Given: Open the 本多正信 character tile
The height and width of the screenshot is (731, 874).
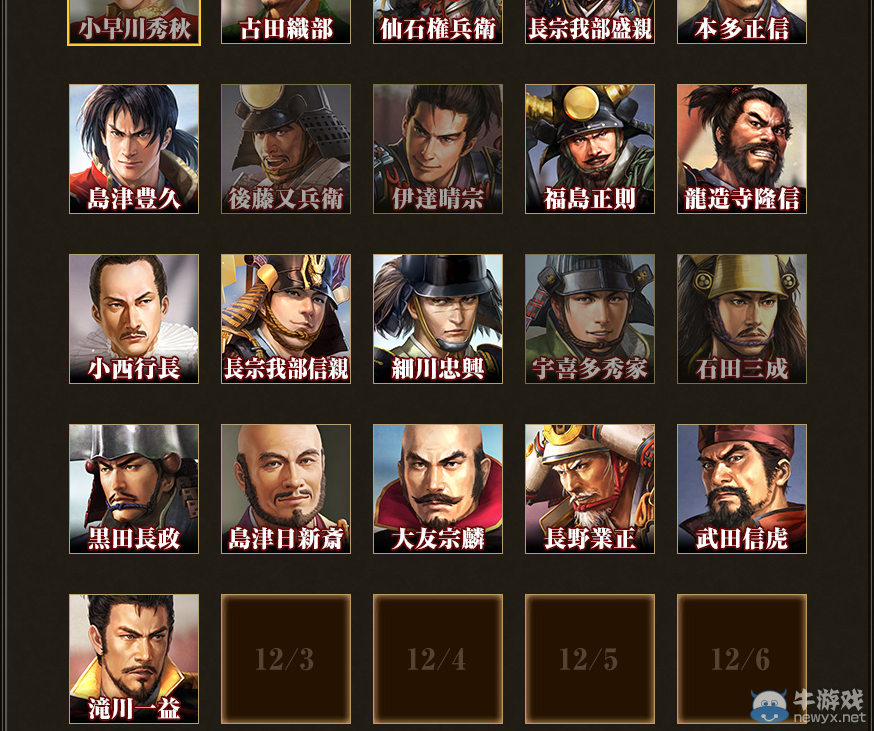Looking at the screenshot, I should pos(742,21).
